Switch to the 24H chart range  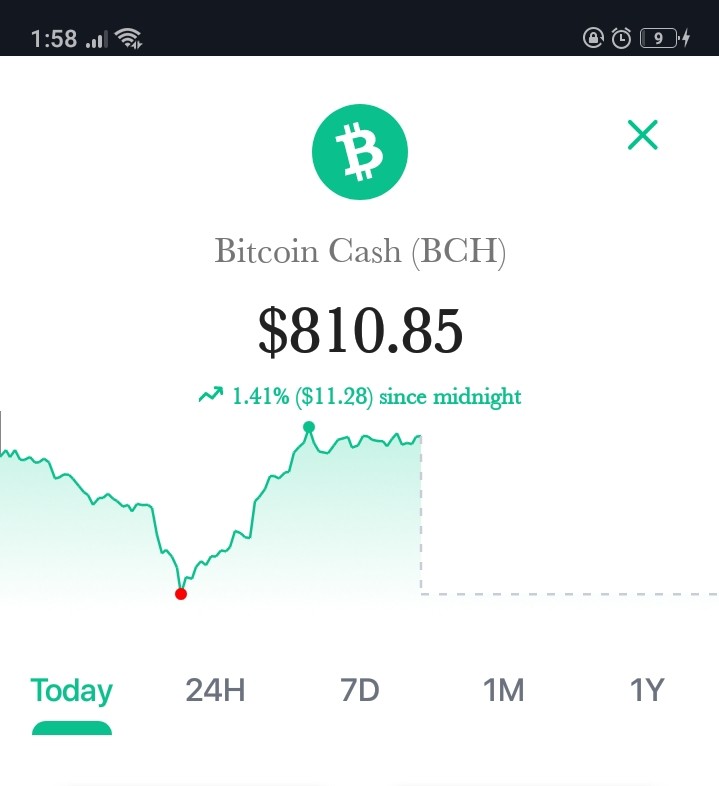click(215, 690)
